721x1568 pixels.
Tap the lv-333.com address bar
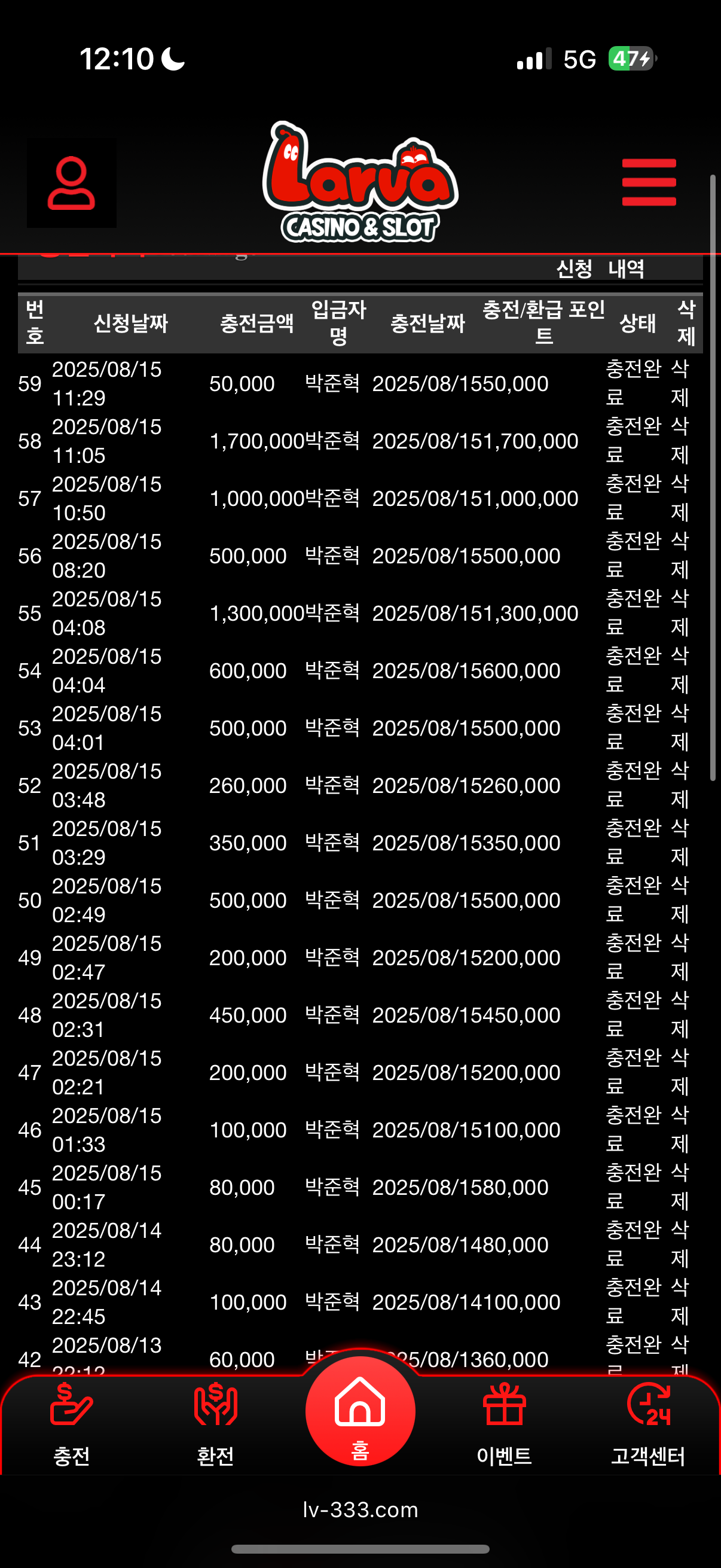[360, 1510]
